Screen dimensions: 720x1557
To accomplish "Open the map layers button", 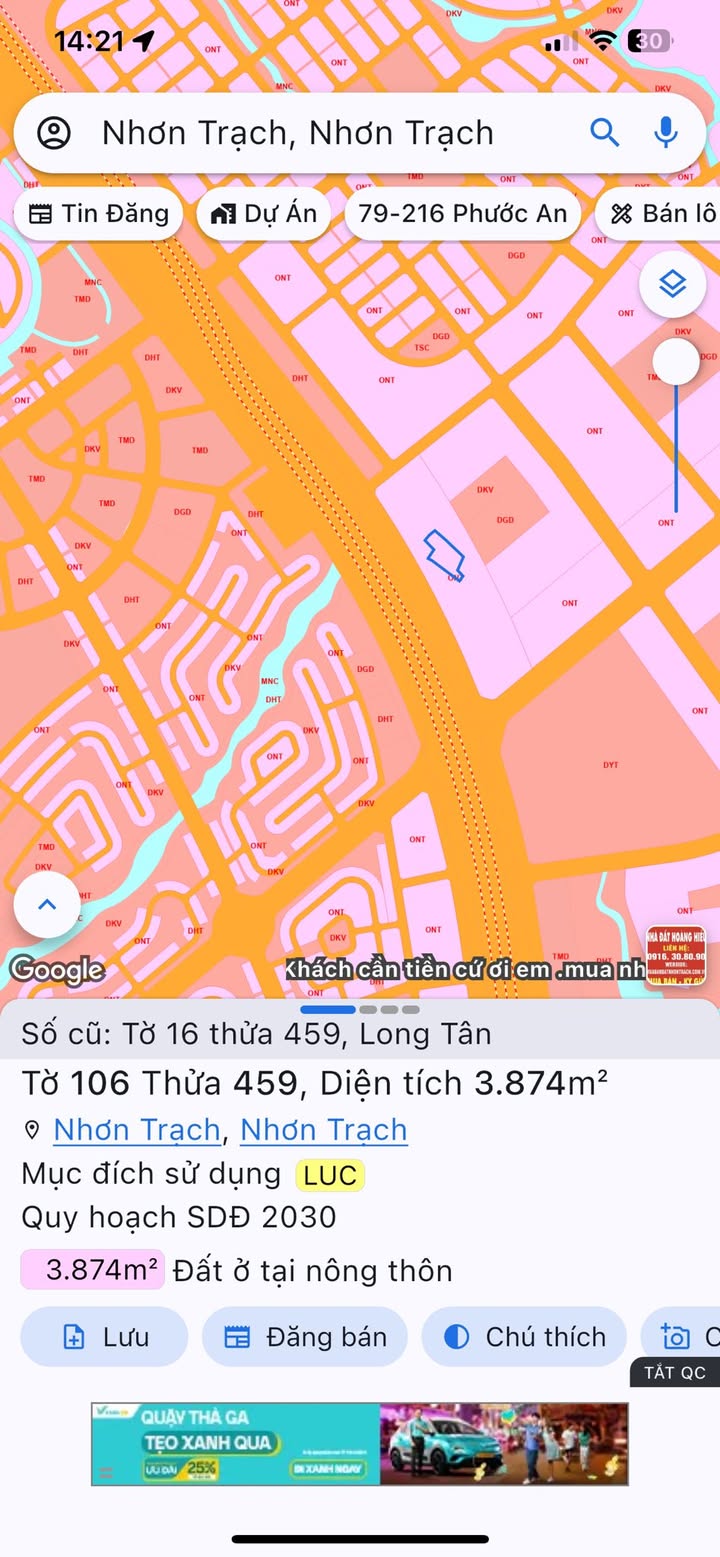I will (673, 285).
